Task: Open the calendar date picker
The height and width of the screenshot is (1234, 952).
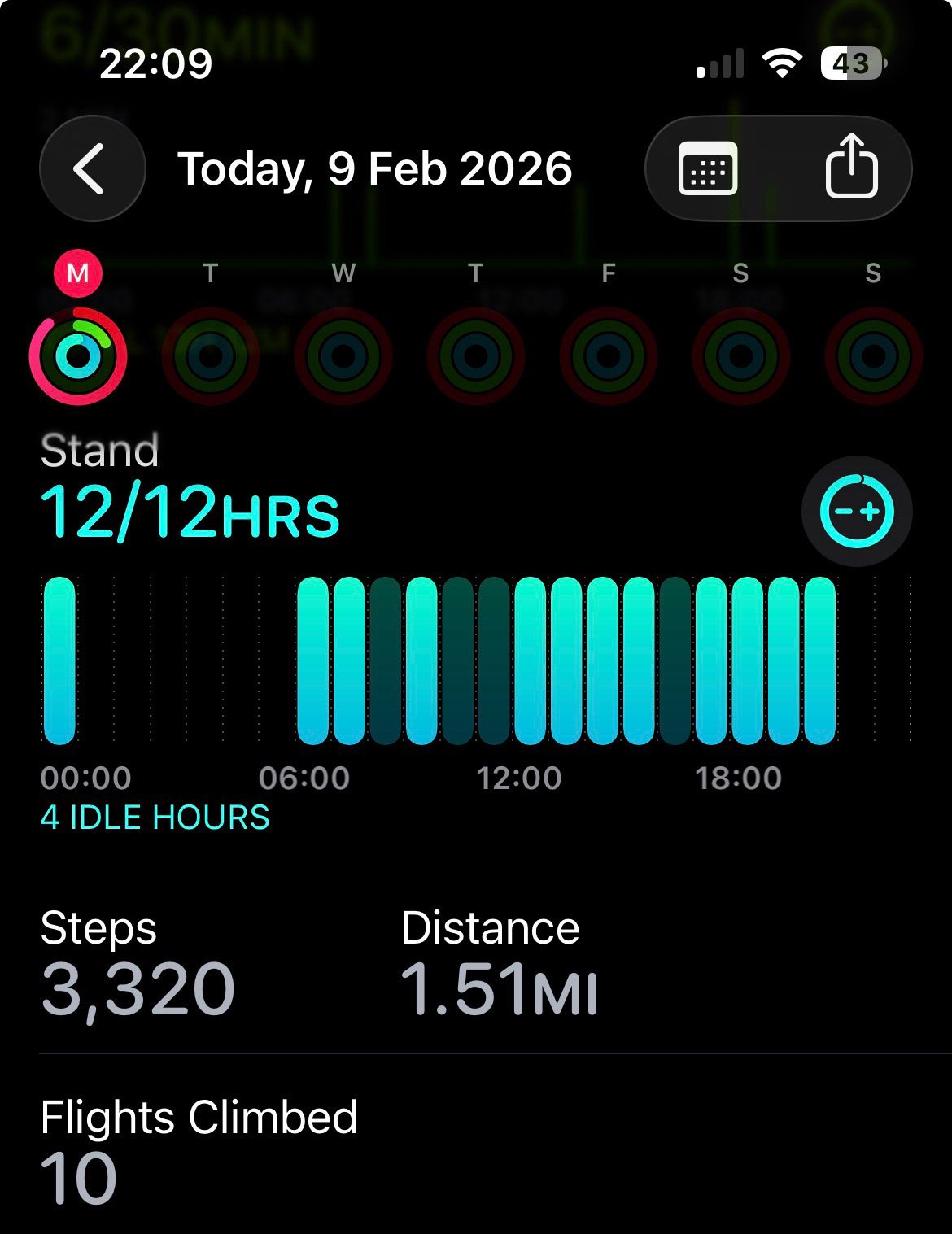Action: click(708, 168)
